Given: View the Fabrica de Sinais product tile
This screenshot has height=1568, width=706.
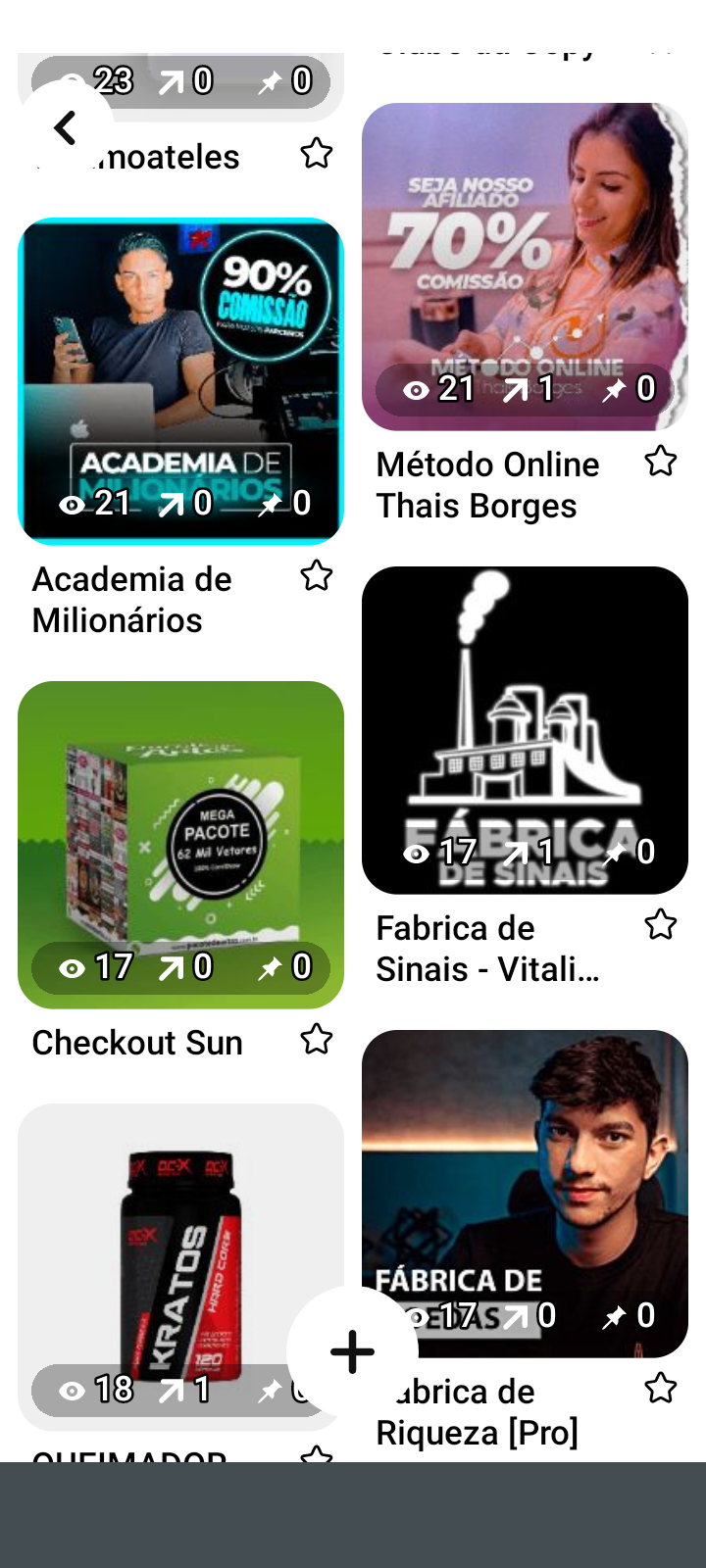Looking at the screenshot, I should (525, 730).
